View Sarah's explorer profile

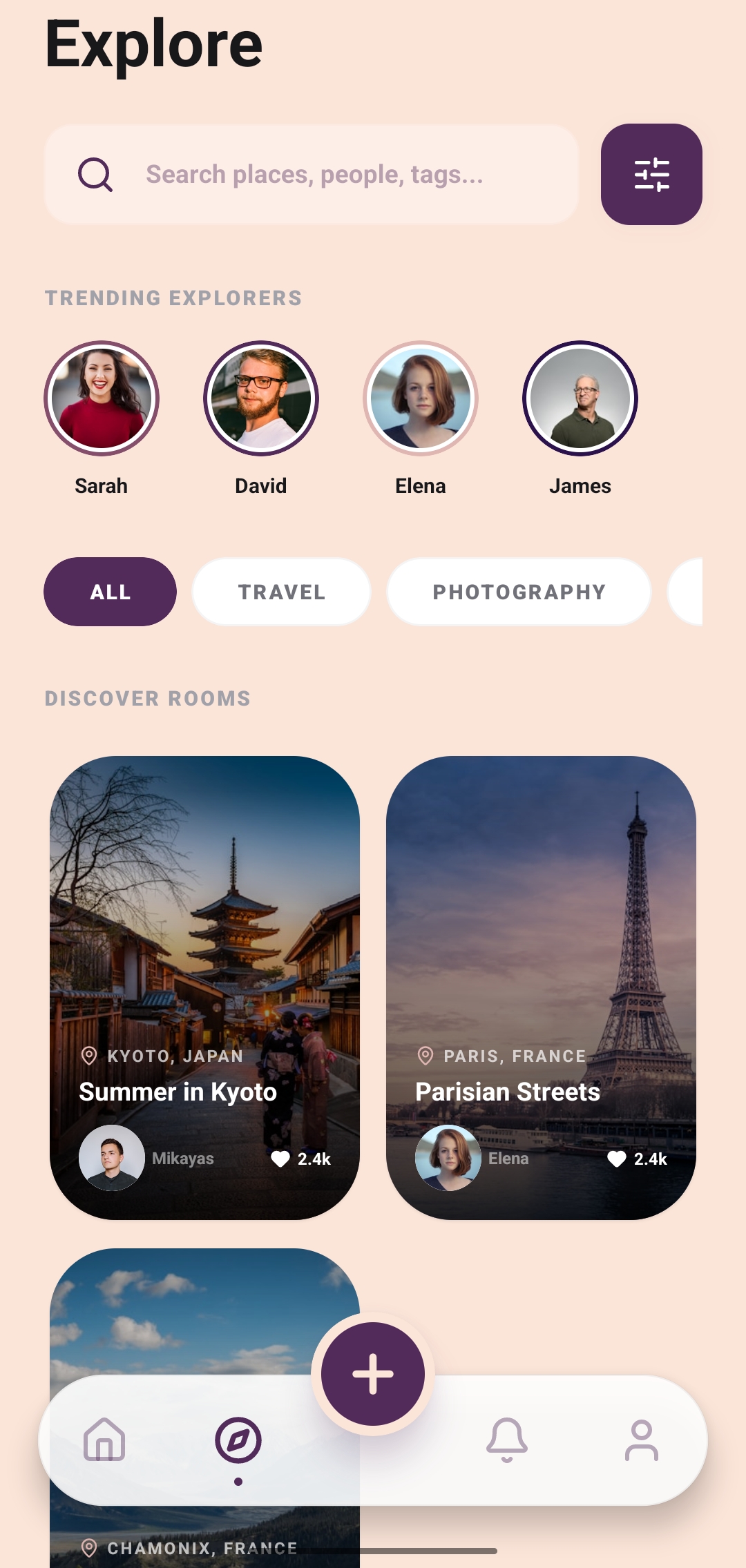tap(102, 398)
